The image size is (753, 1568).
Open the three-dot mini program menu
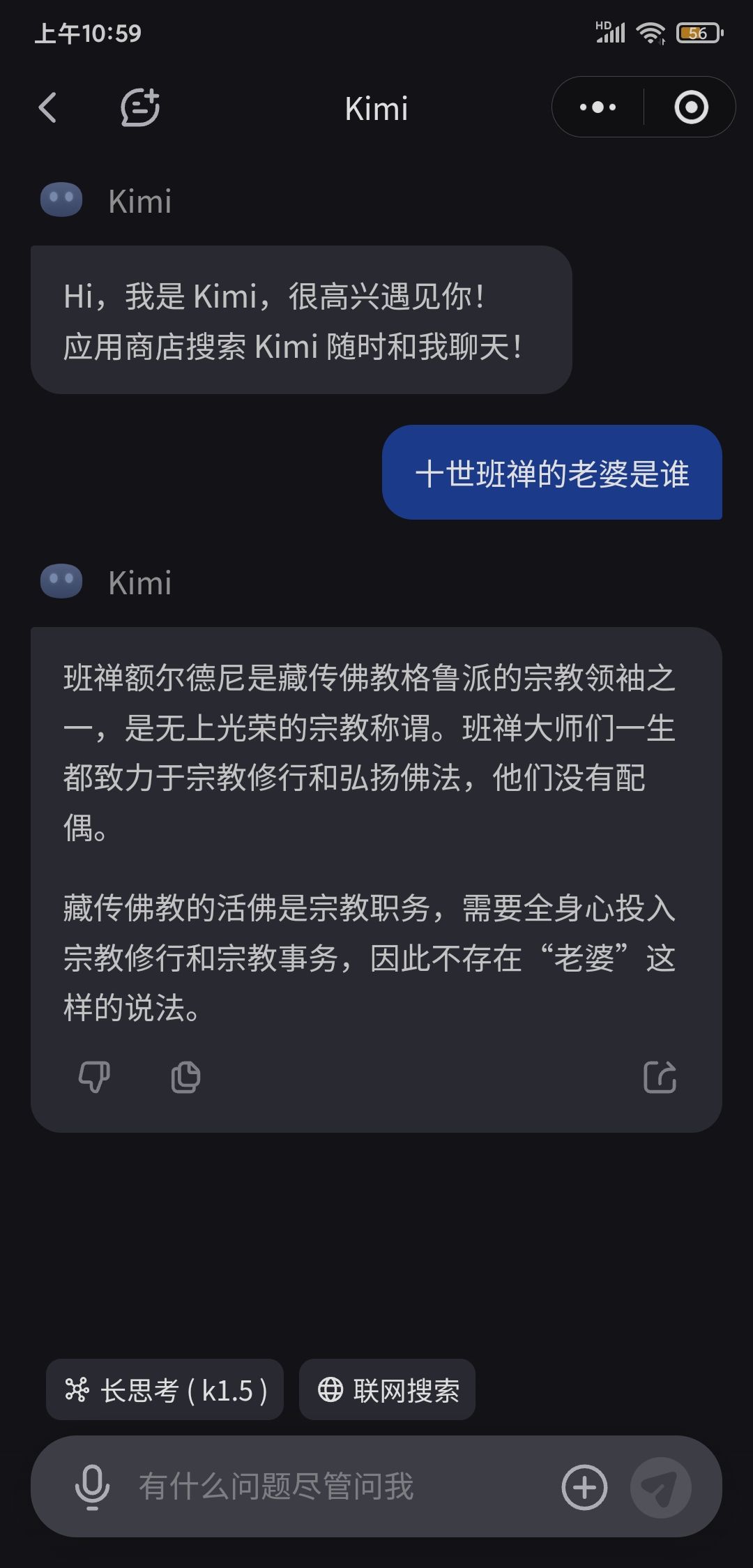coord(598,107)
